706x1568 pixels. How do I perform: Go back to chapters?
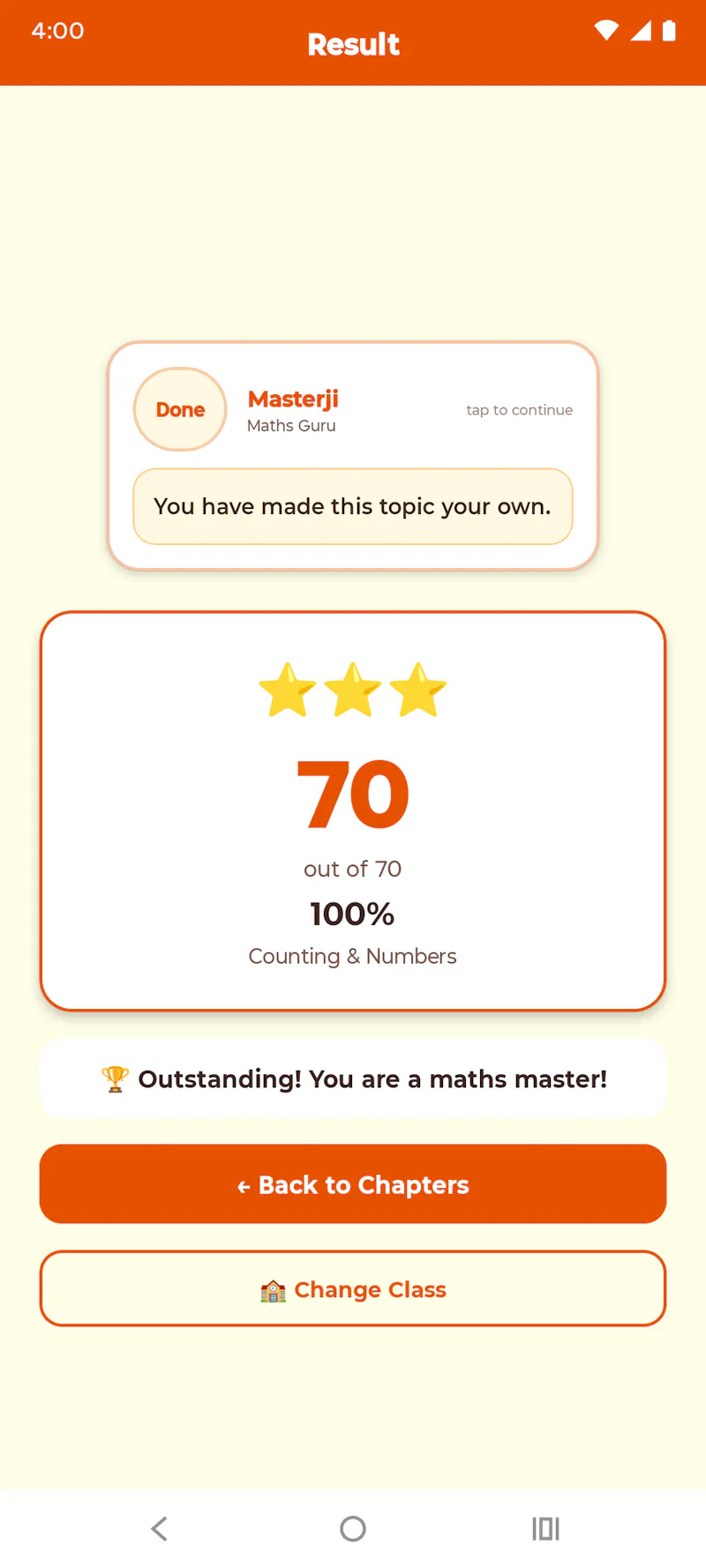tap(353, 1183)
